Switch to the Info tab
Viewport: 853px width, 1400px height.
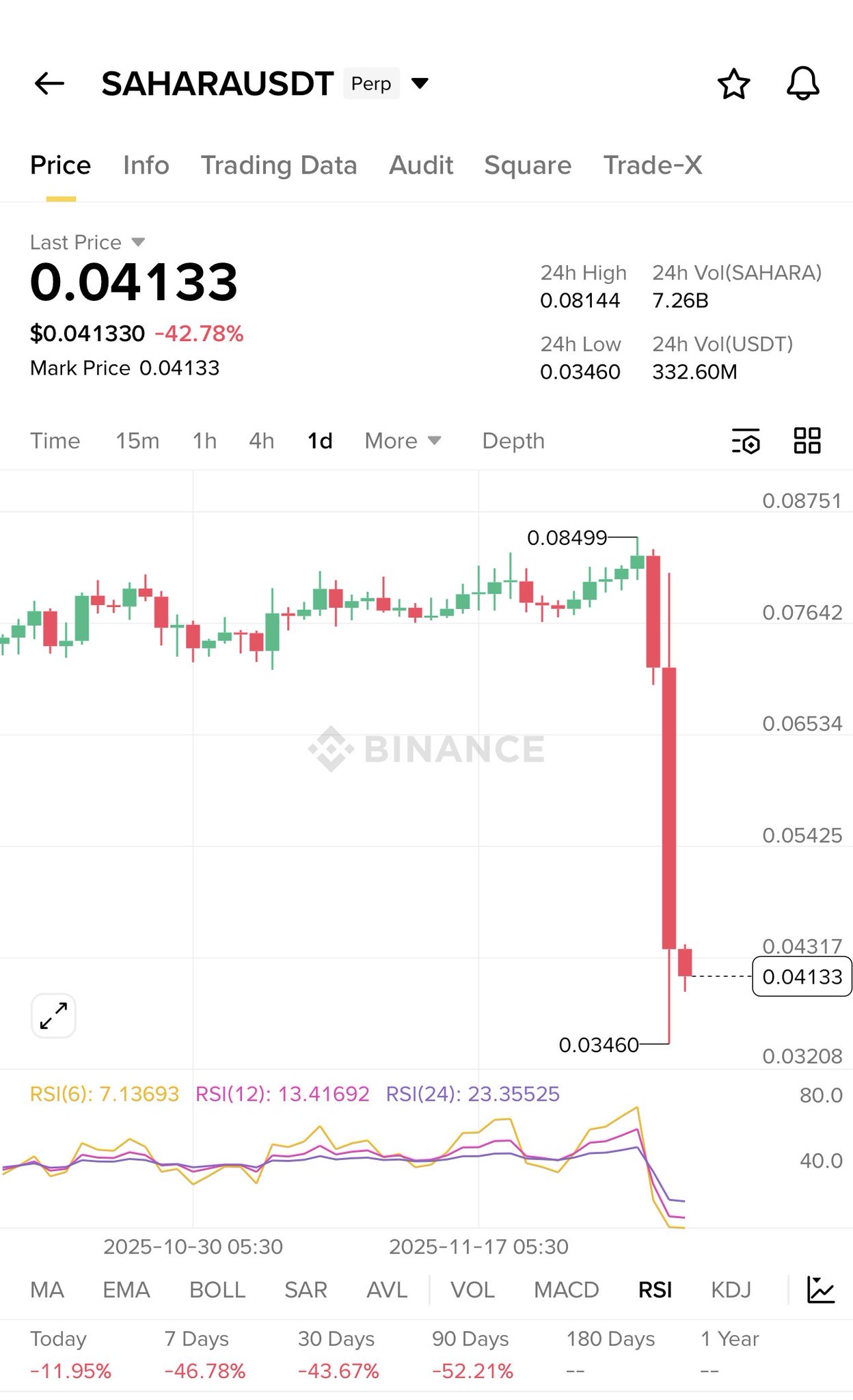[x=146, y=165]
